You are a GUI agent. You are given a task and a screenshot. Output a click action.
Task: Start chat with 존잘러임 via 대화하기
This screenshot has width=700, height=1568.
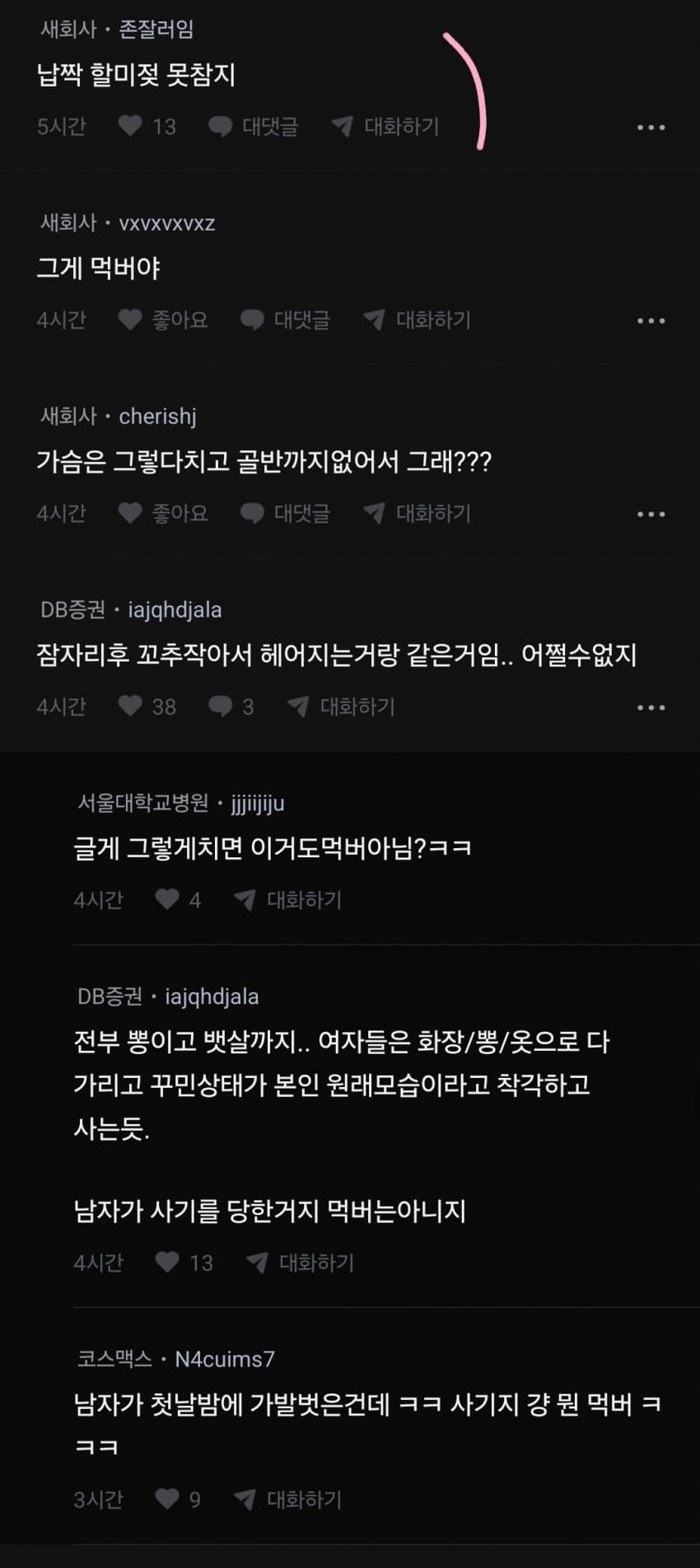point(385,126)
